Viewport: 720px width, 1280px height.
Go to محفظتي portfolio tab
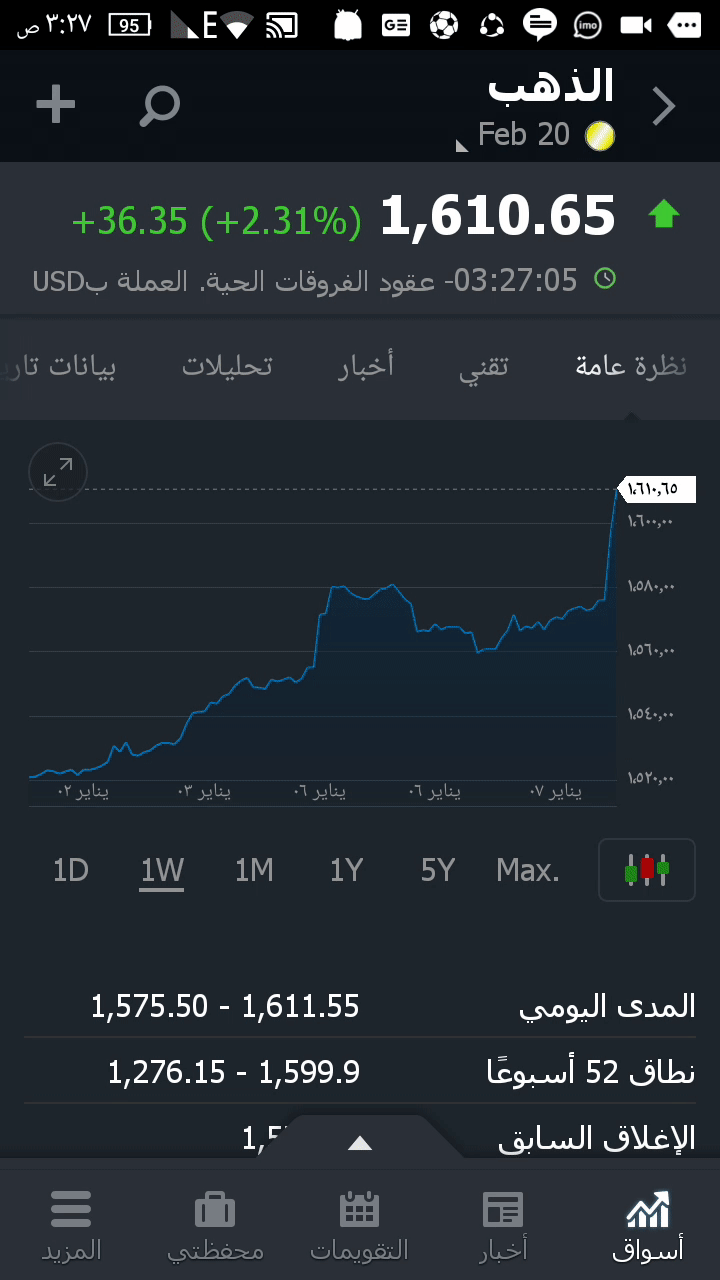coord(215,1226)
